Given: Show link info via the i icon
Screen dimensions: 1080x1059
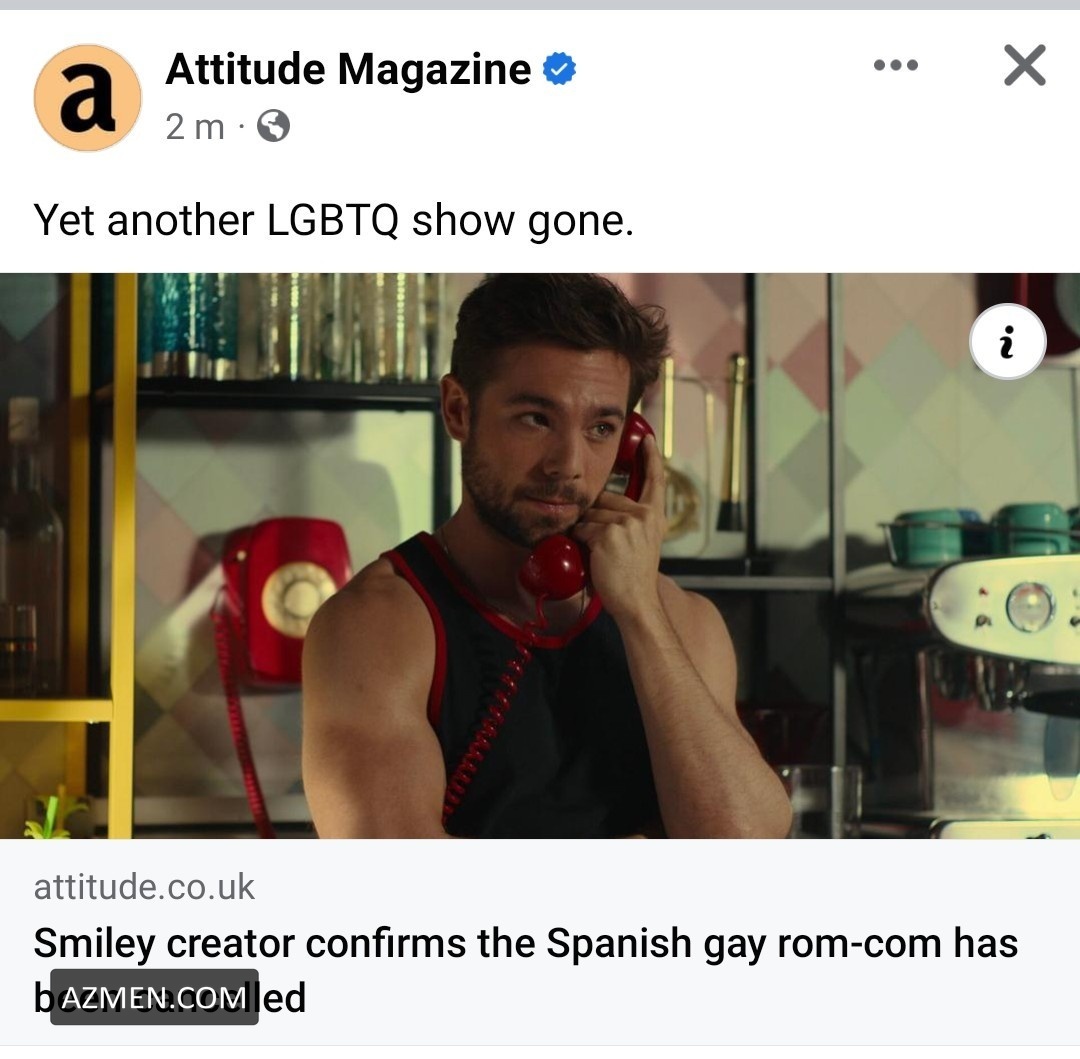Looking at the screenshot, I should coord(1007,342).
